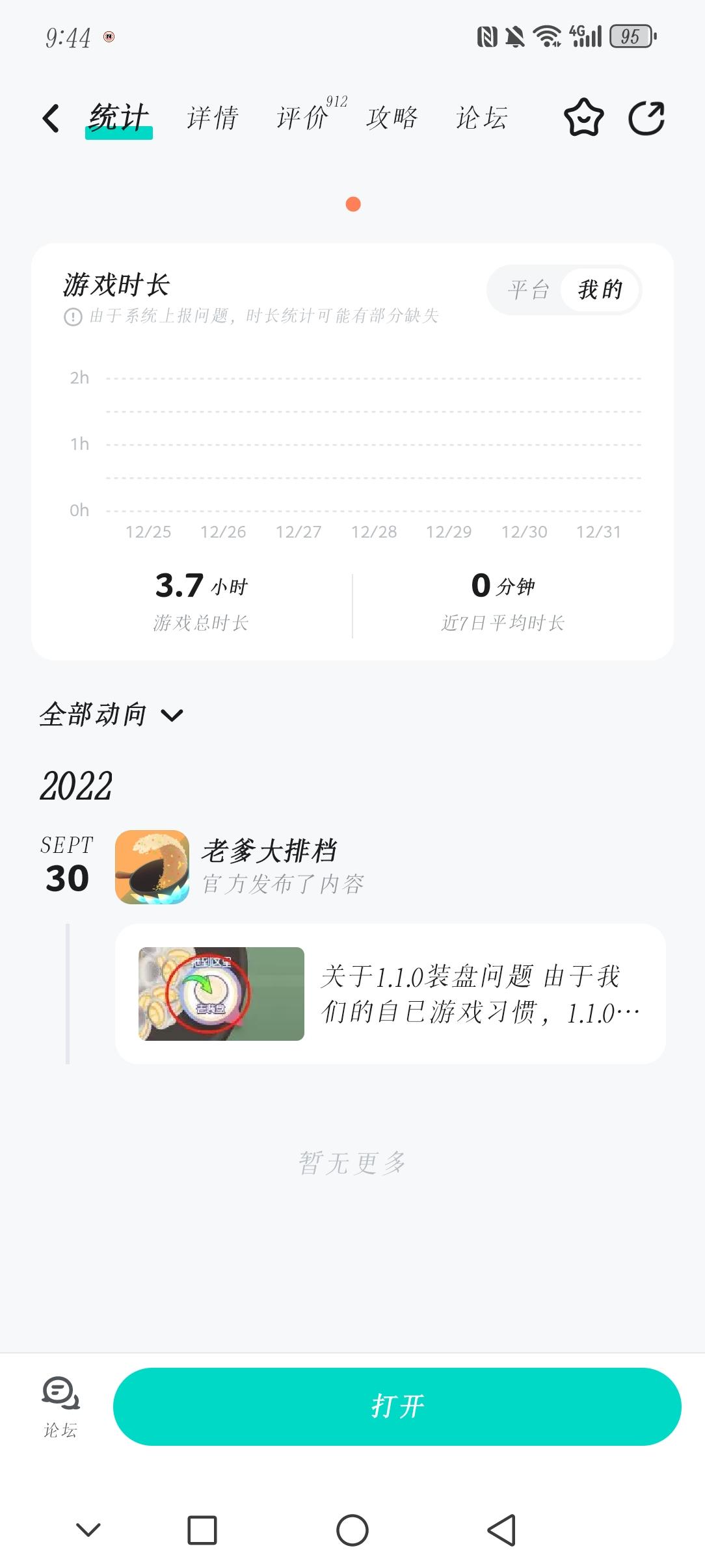This screenshot has width=705, height=1568.
Task: Switch to the 详情 tab
Action: pos(212,118)
